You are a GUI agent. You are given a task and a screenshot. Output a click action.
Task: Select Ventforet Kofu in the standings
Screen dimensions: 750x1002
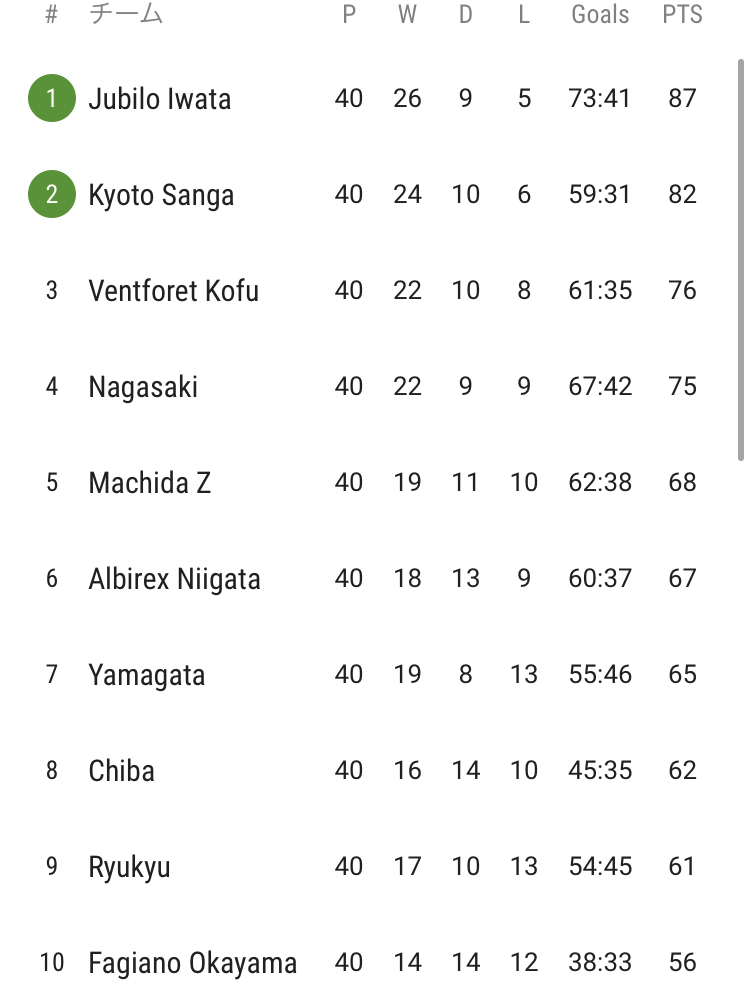pos(173,291)
